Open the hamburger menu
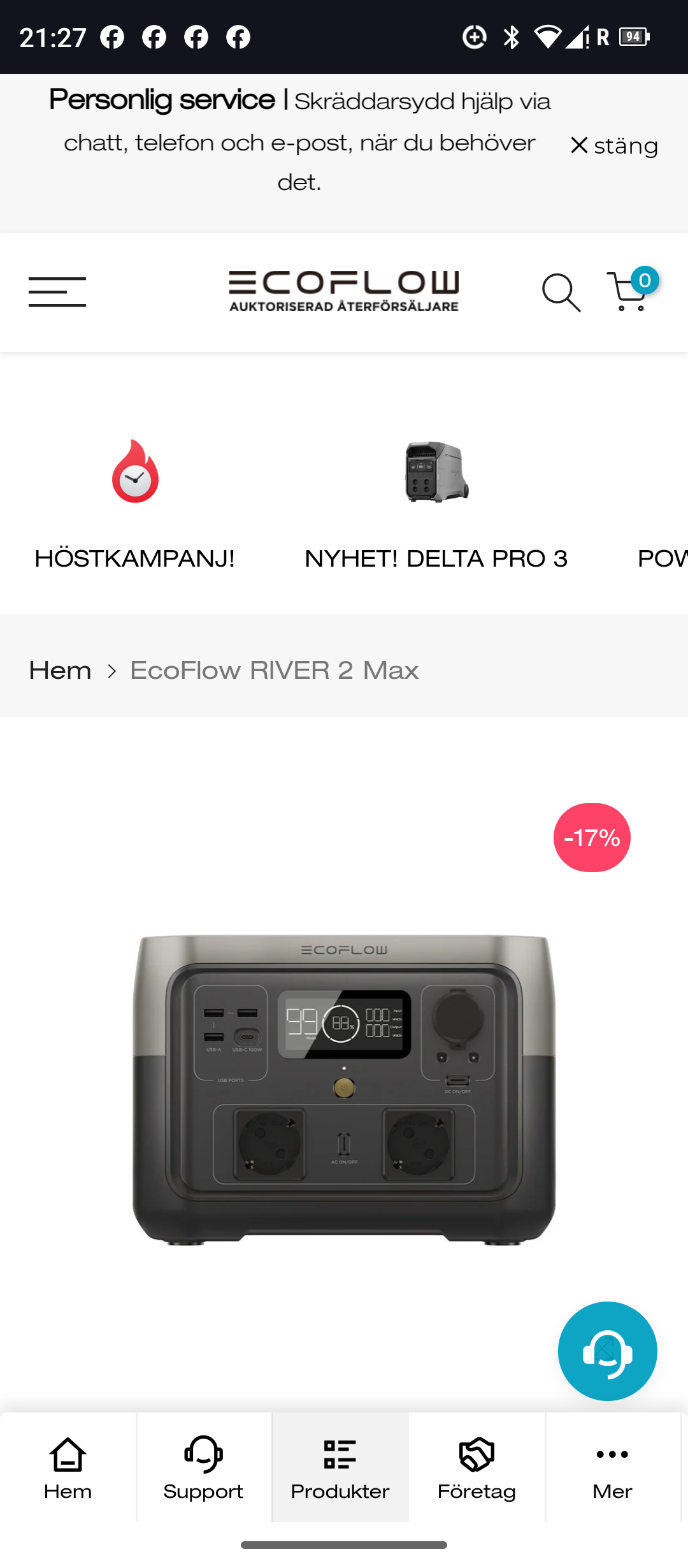This screenshot has height=1568, width=688. [x=57, y=292]
